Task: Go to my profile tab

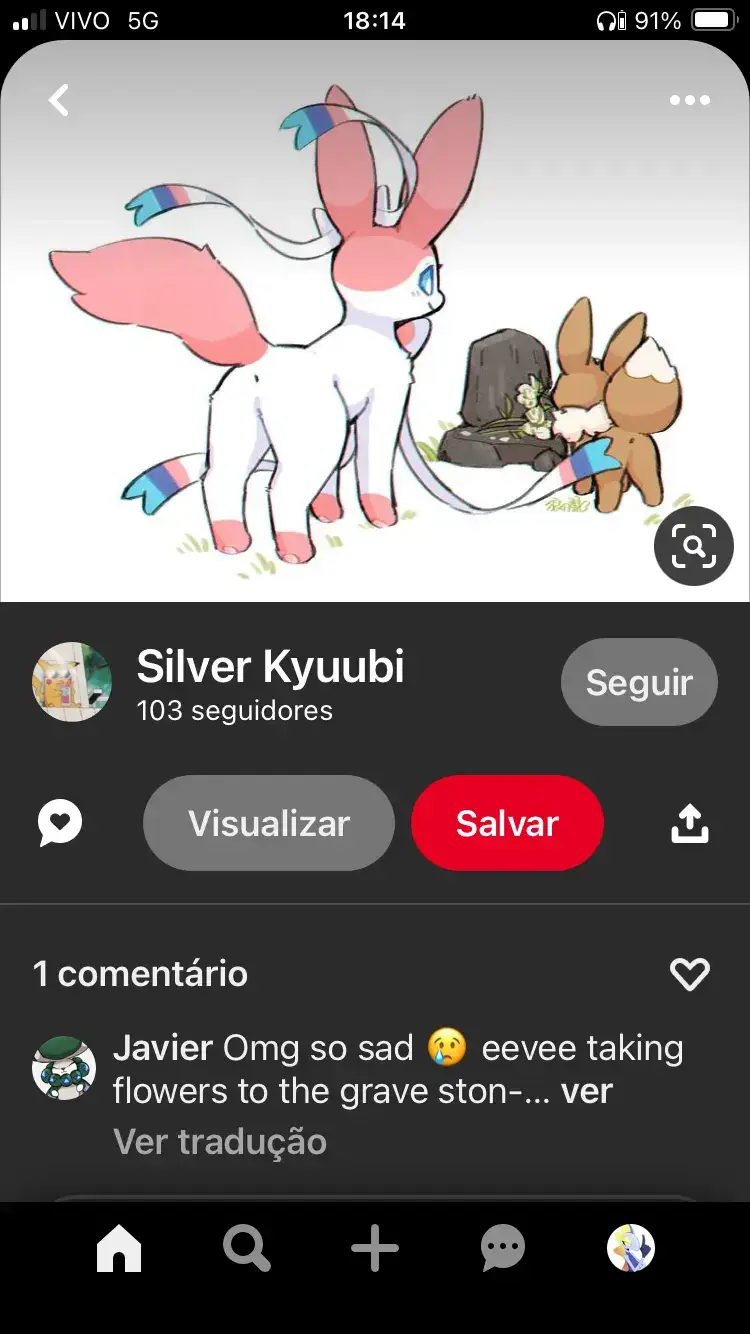Action: 631,1249
